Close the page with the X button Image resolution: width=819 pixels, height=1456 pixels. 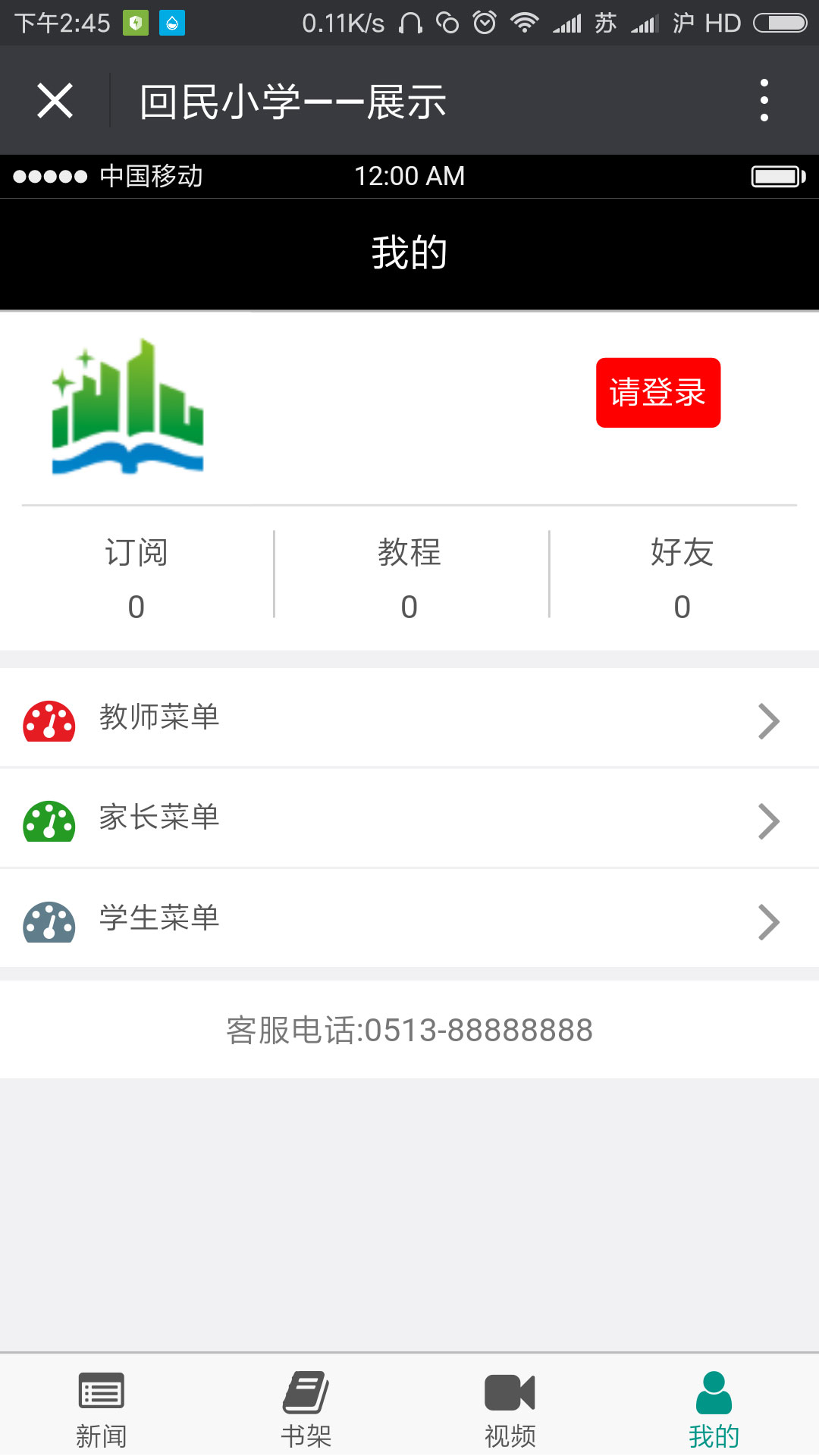tap(54, 99)
